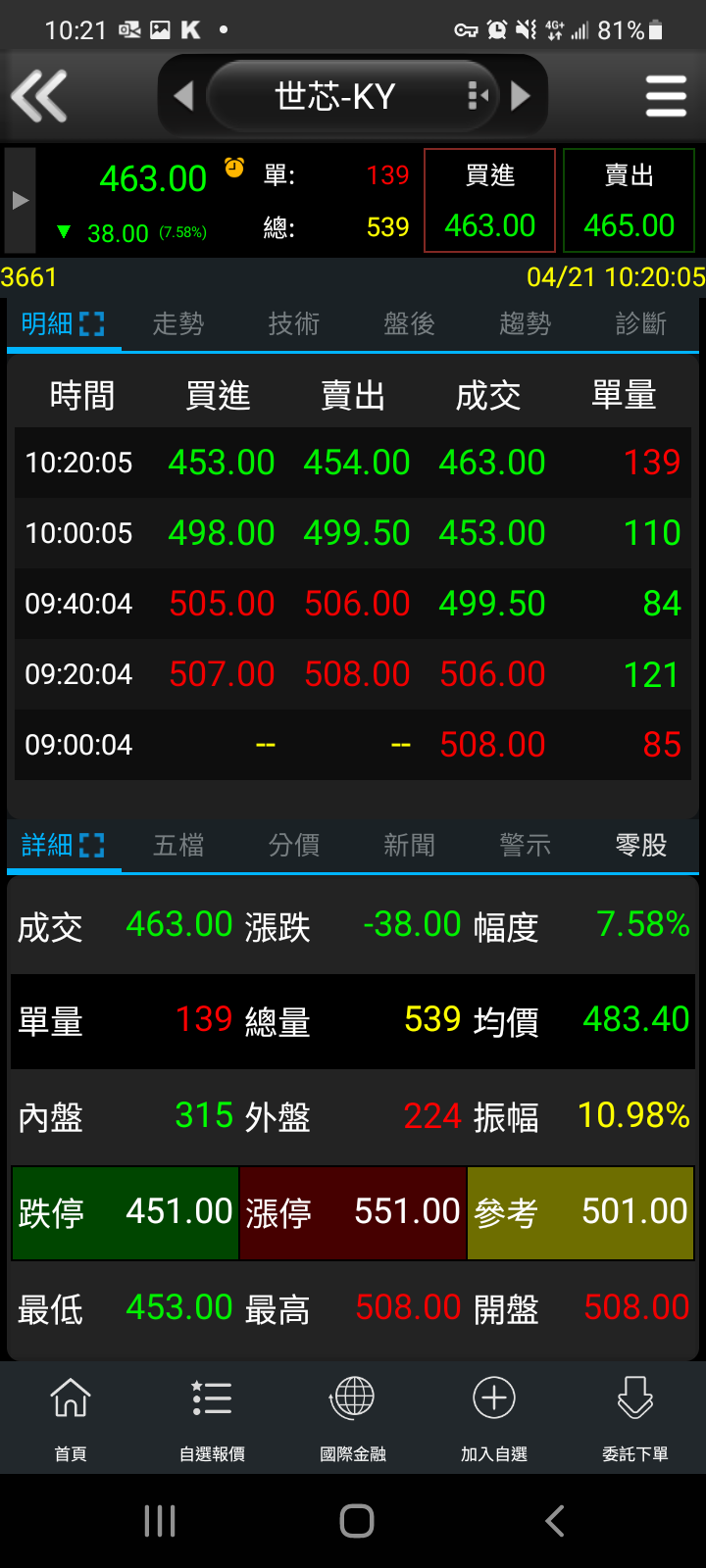706x1568 pixels.
Task: Add stock via 加入自選
Action: [494, 1417]
